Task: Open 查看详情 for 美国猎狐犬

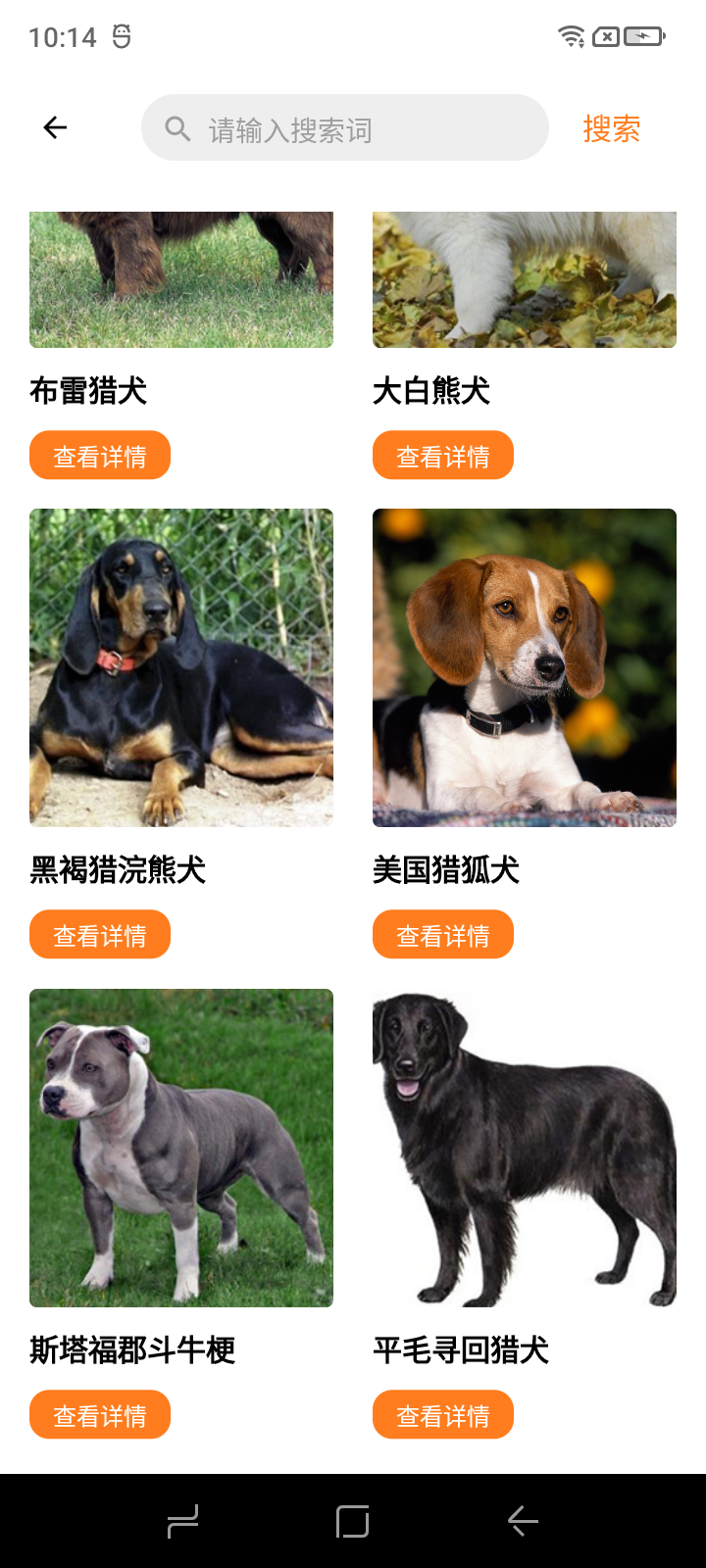Action: (x=442, y=933)
